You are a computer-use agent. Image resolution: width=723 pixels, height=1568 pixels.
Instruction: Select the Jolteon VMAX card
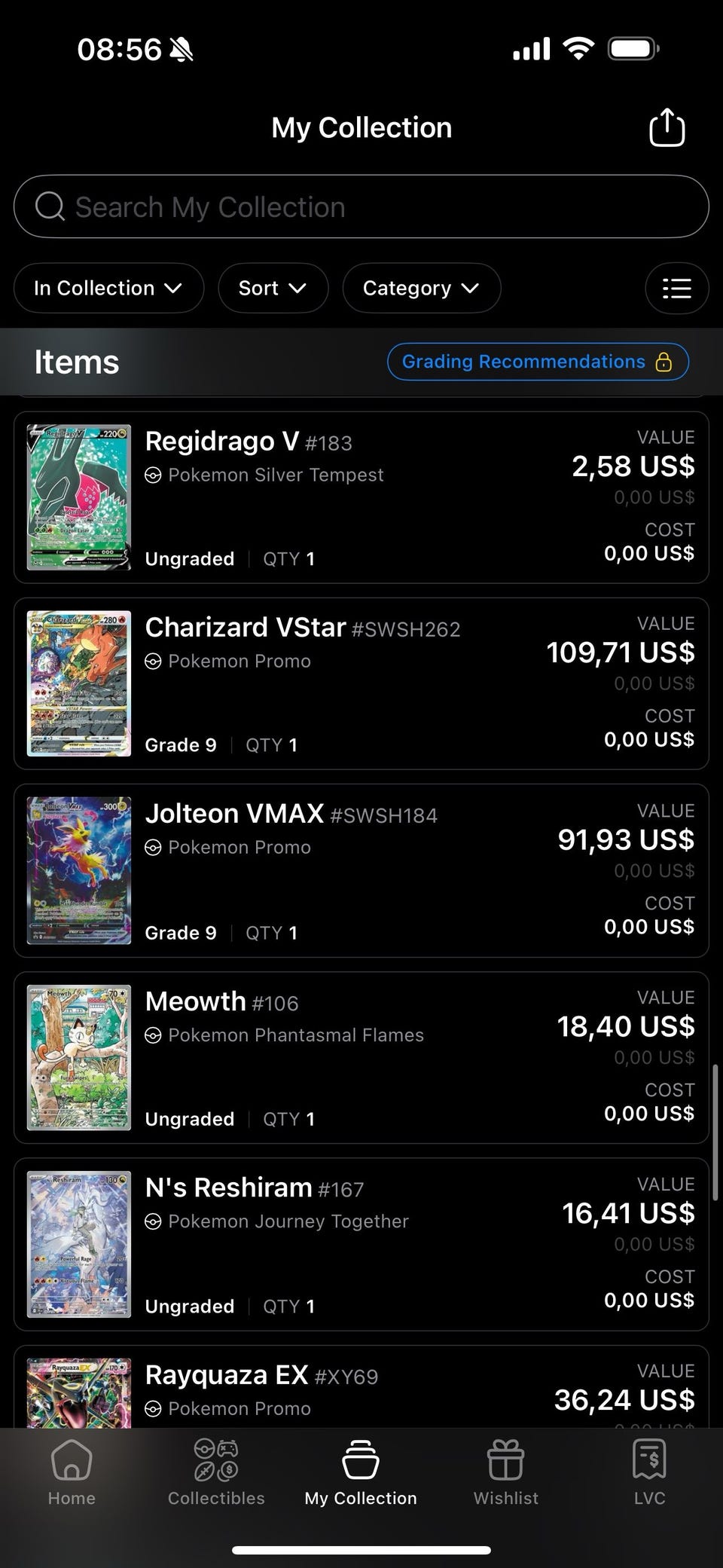click(361, 870)
